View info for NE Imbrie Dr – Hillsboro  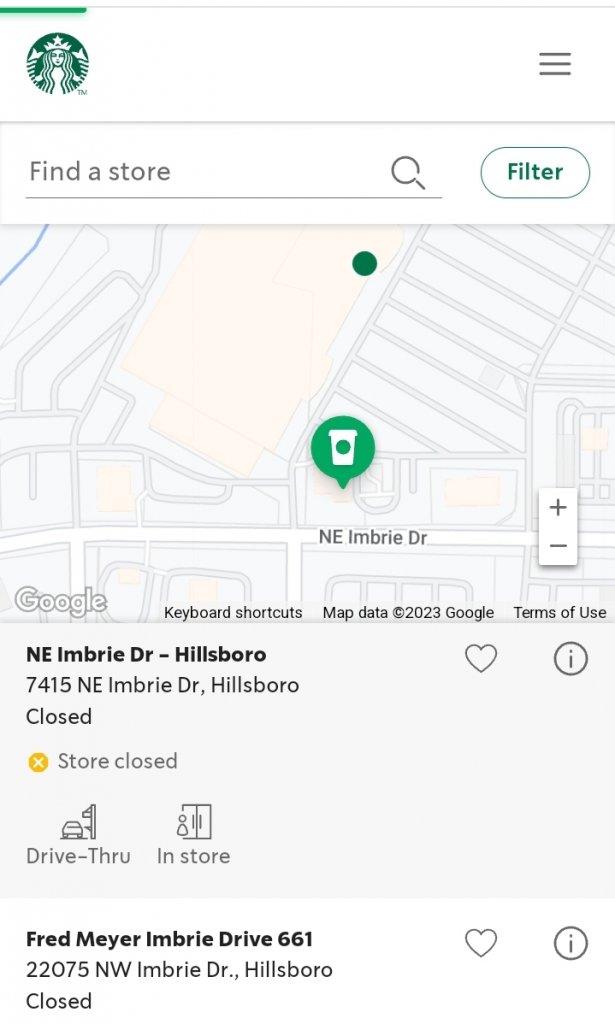point(571,658)
